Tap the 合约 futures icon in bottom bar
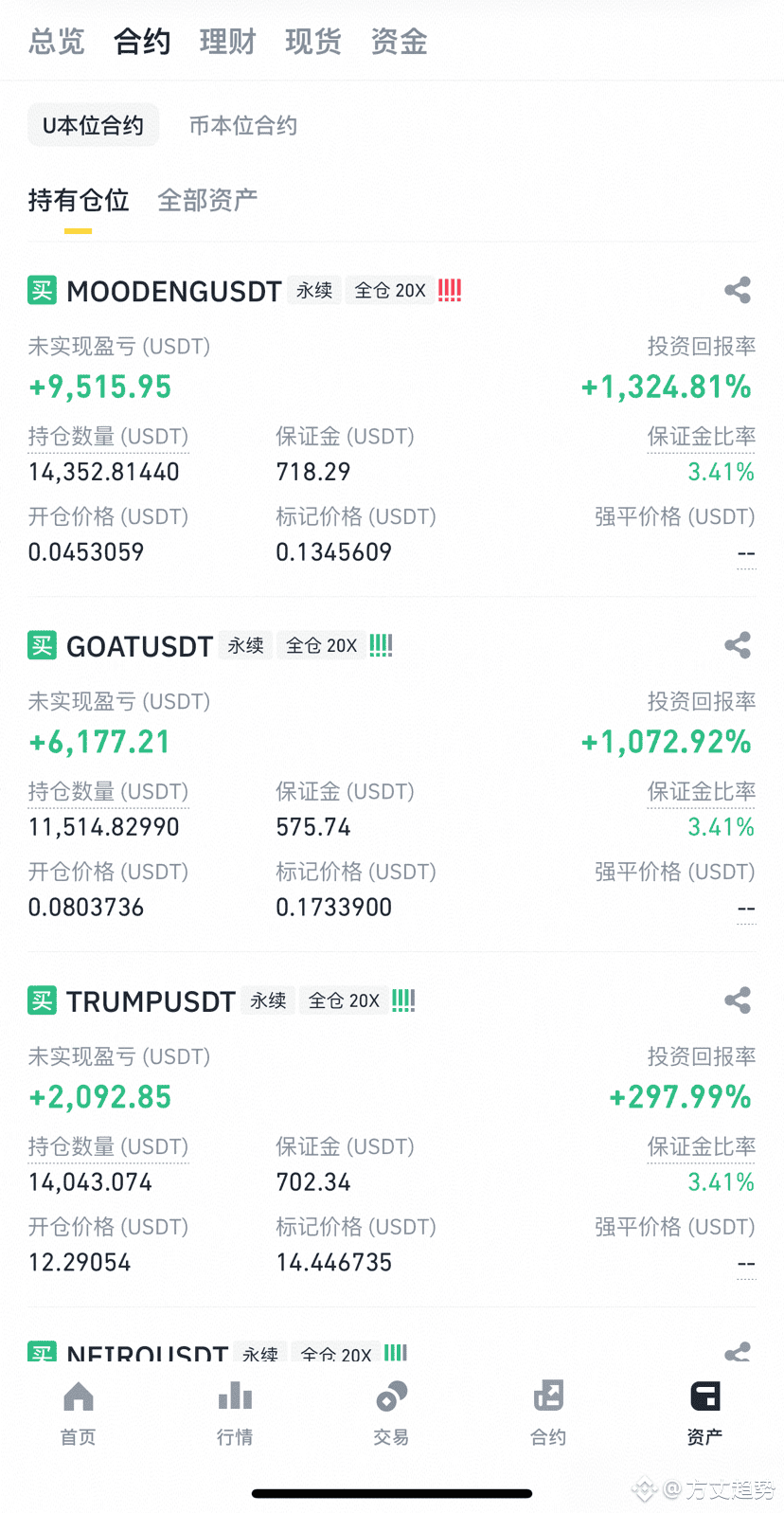This screenshot has width=784, height=1513. (547, 1412)
